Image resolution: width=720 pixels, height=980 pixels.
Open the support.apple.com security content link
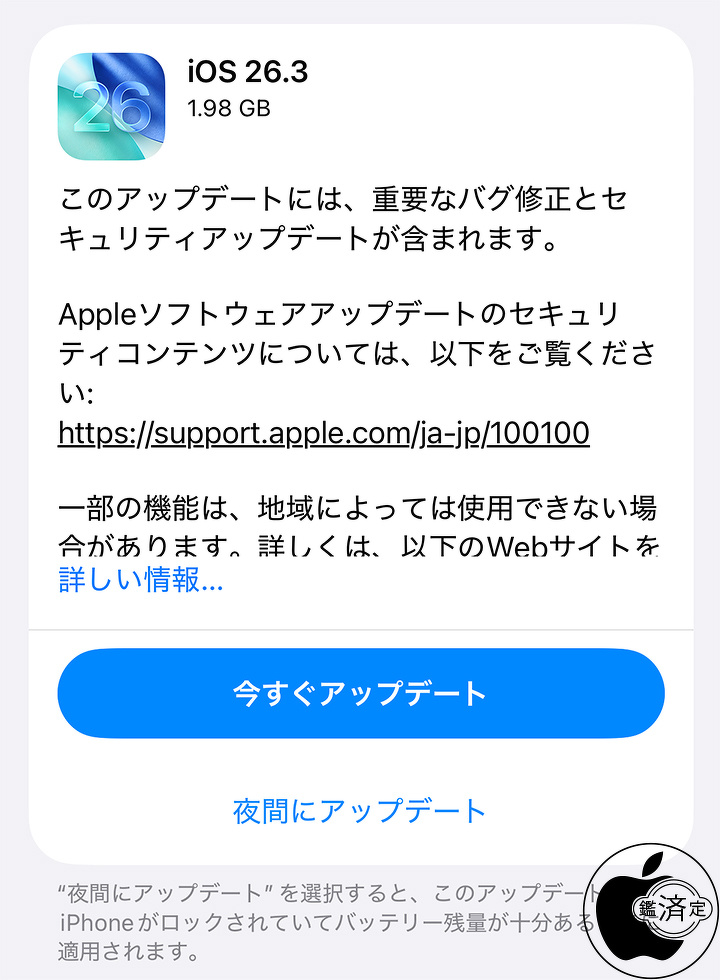click(324, 433)
